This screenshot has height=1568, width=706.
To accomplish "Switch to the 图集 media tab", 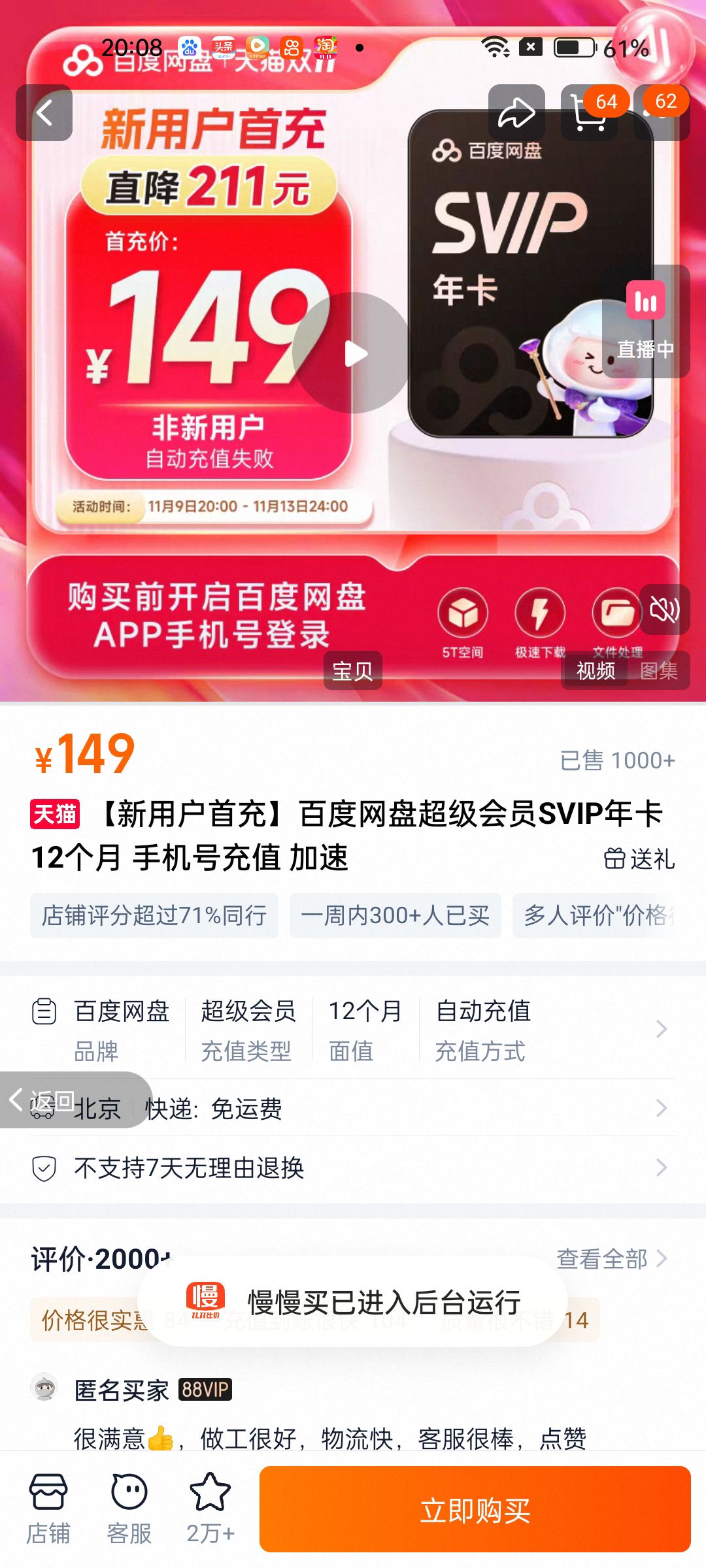I will tap(660, 670).
